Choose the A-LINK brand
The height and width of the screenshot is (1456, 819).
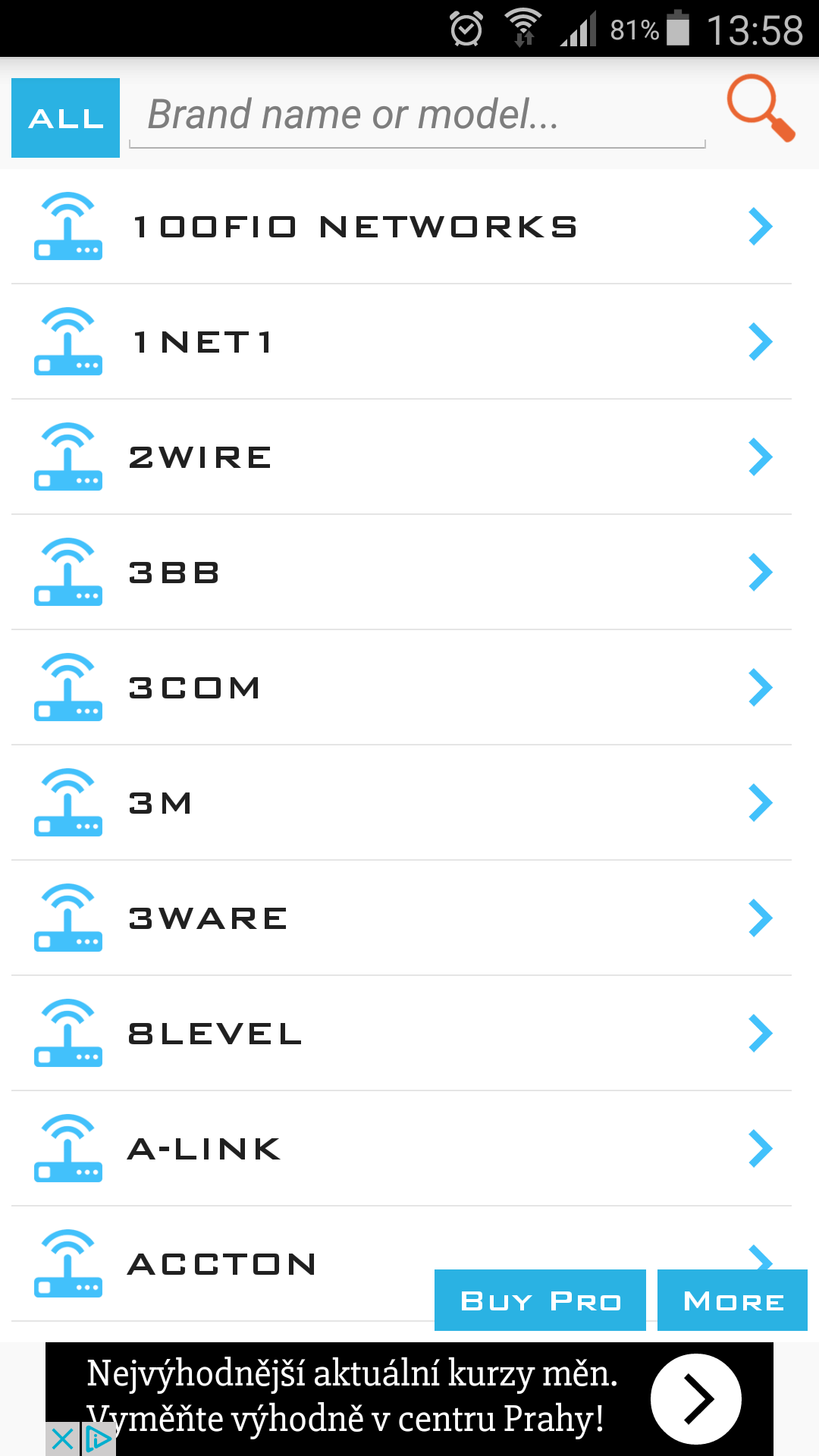(x=402, y=1149)
